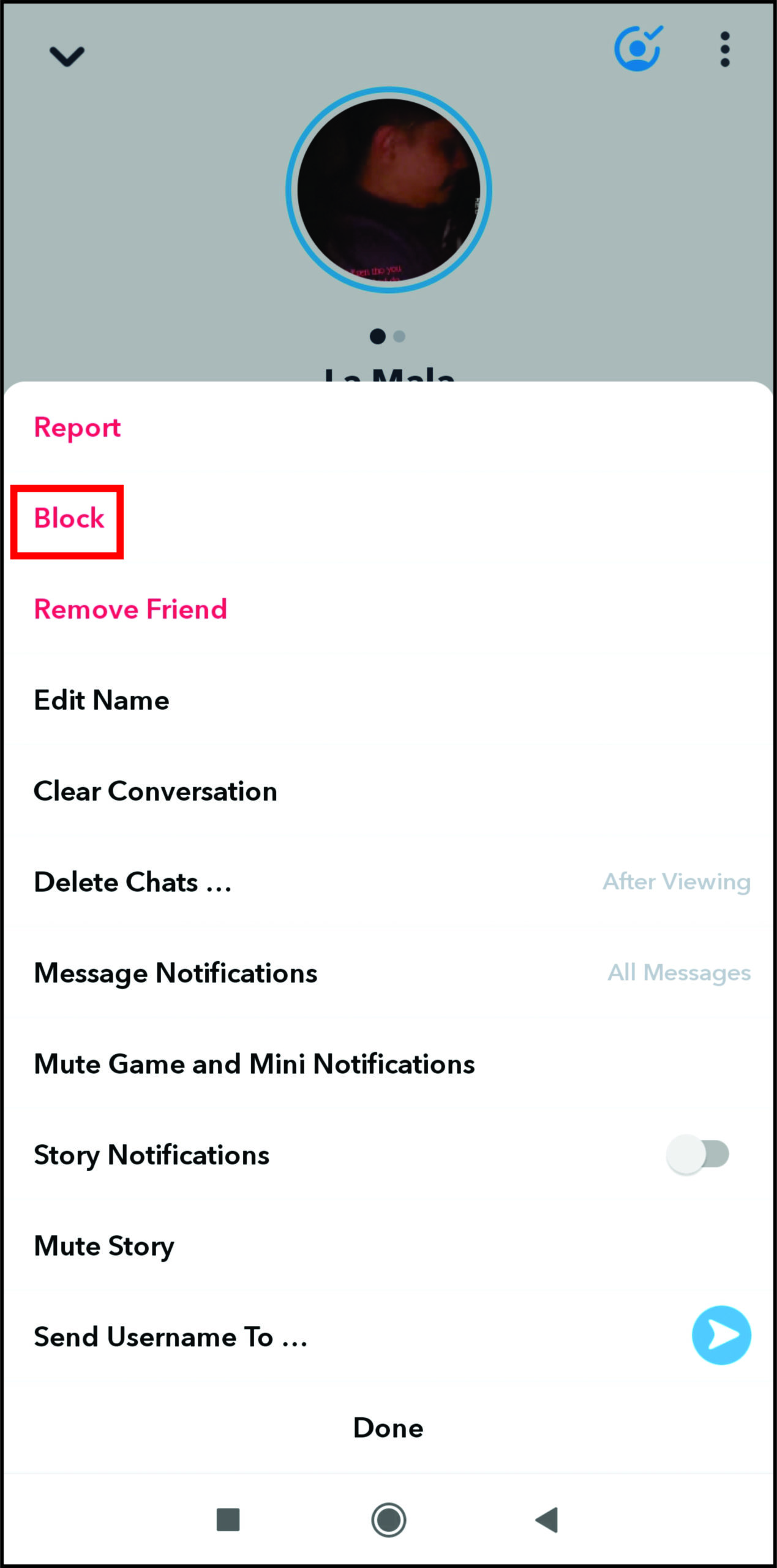The image size is (777, 1568).
Task: Enable the Story Notifications switch
Action: pyautogui.click(x=698, y=1155)
